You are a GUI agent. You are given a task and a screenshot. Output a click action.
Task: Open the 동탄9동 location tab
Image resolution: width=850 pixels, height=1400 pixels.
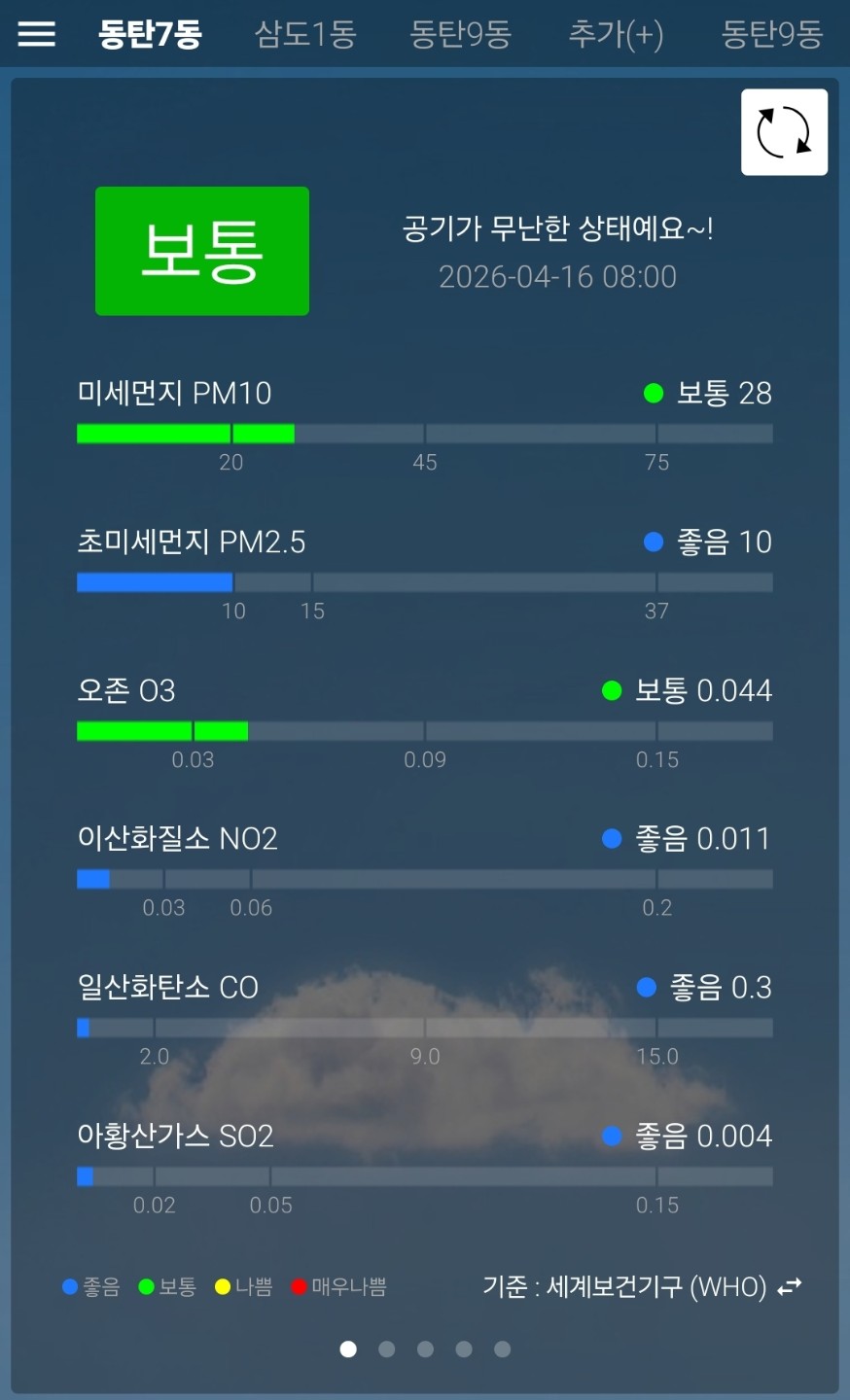point(461,34)
